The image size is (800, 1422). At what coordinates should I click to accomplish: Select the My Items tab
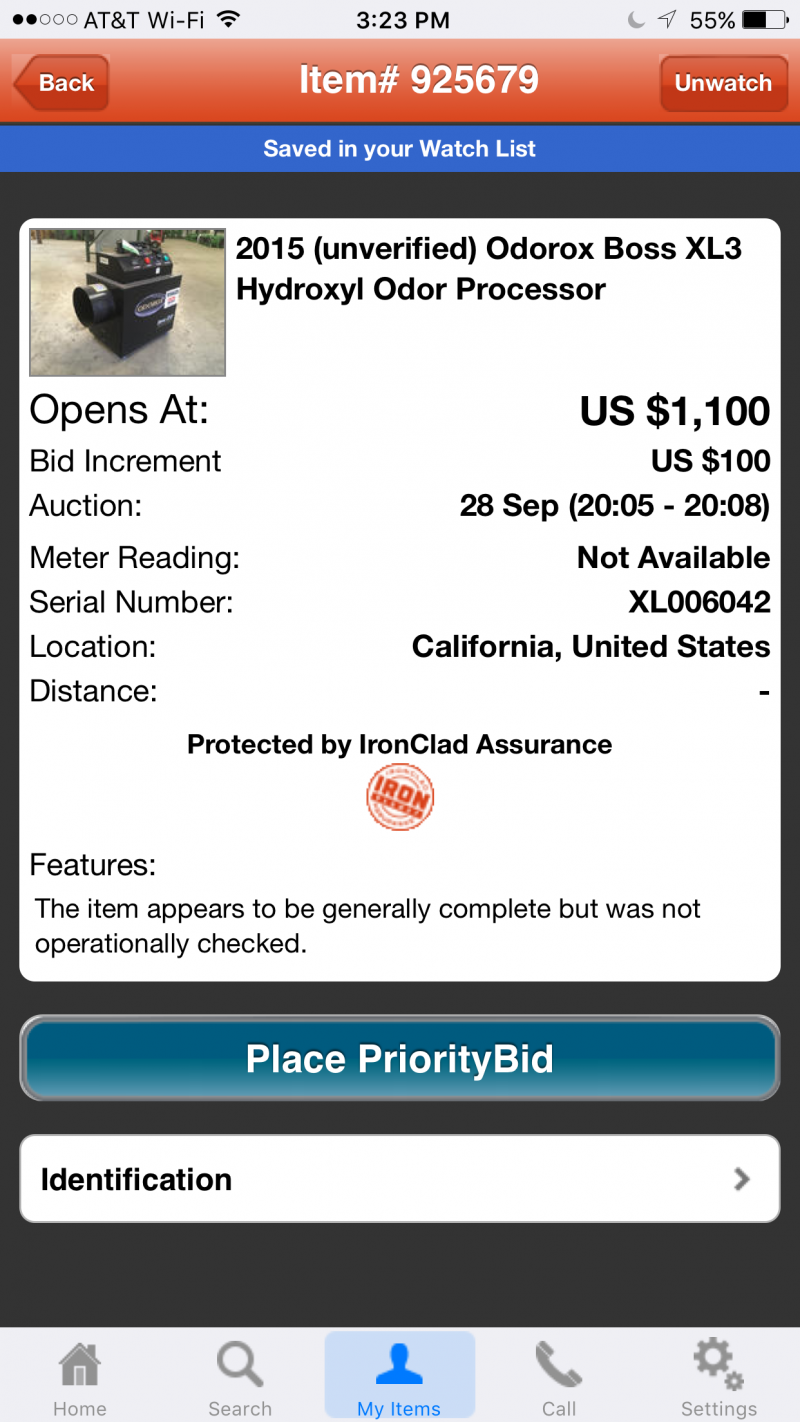[400, 1378]
